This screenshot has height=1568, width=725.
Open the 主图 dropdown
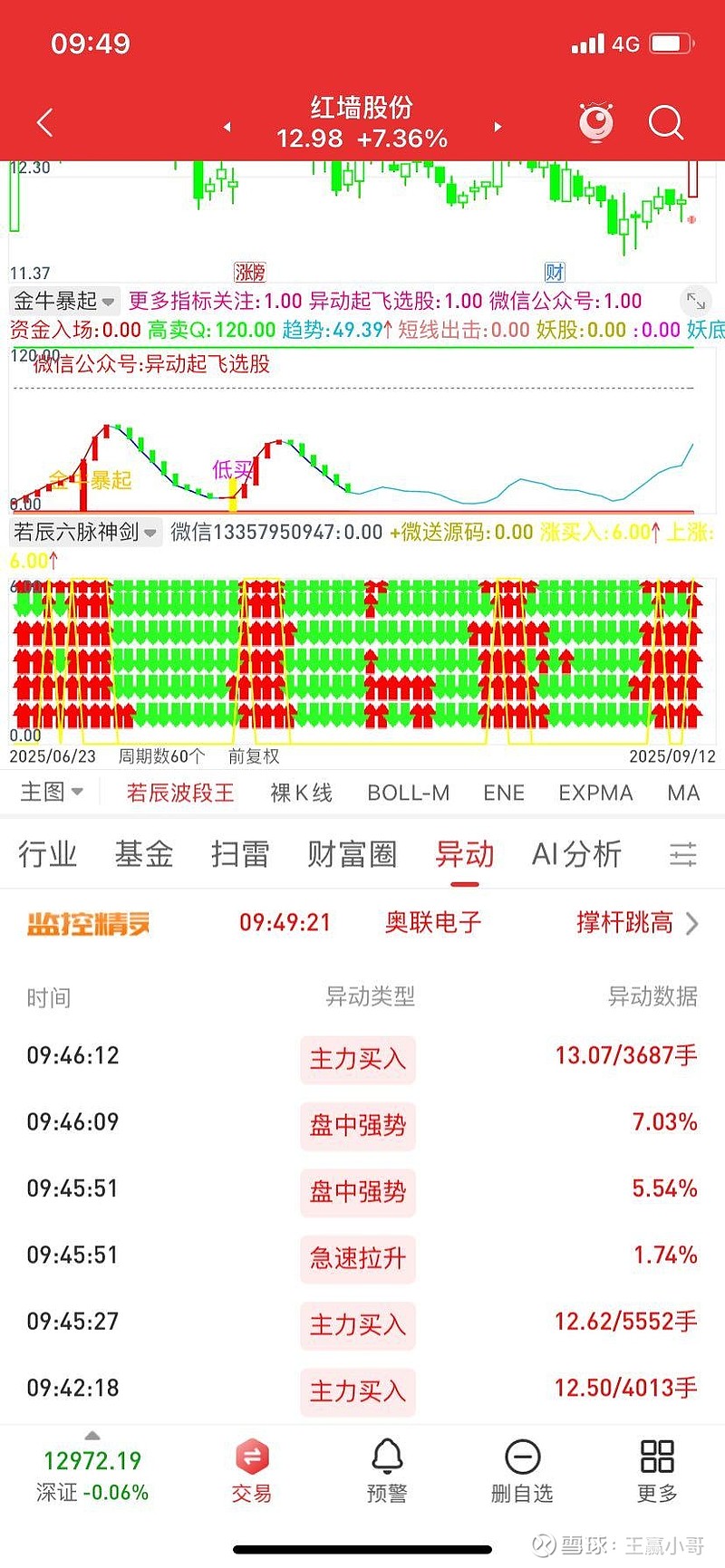(x=52, y=793)
